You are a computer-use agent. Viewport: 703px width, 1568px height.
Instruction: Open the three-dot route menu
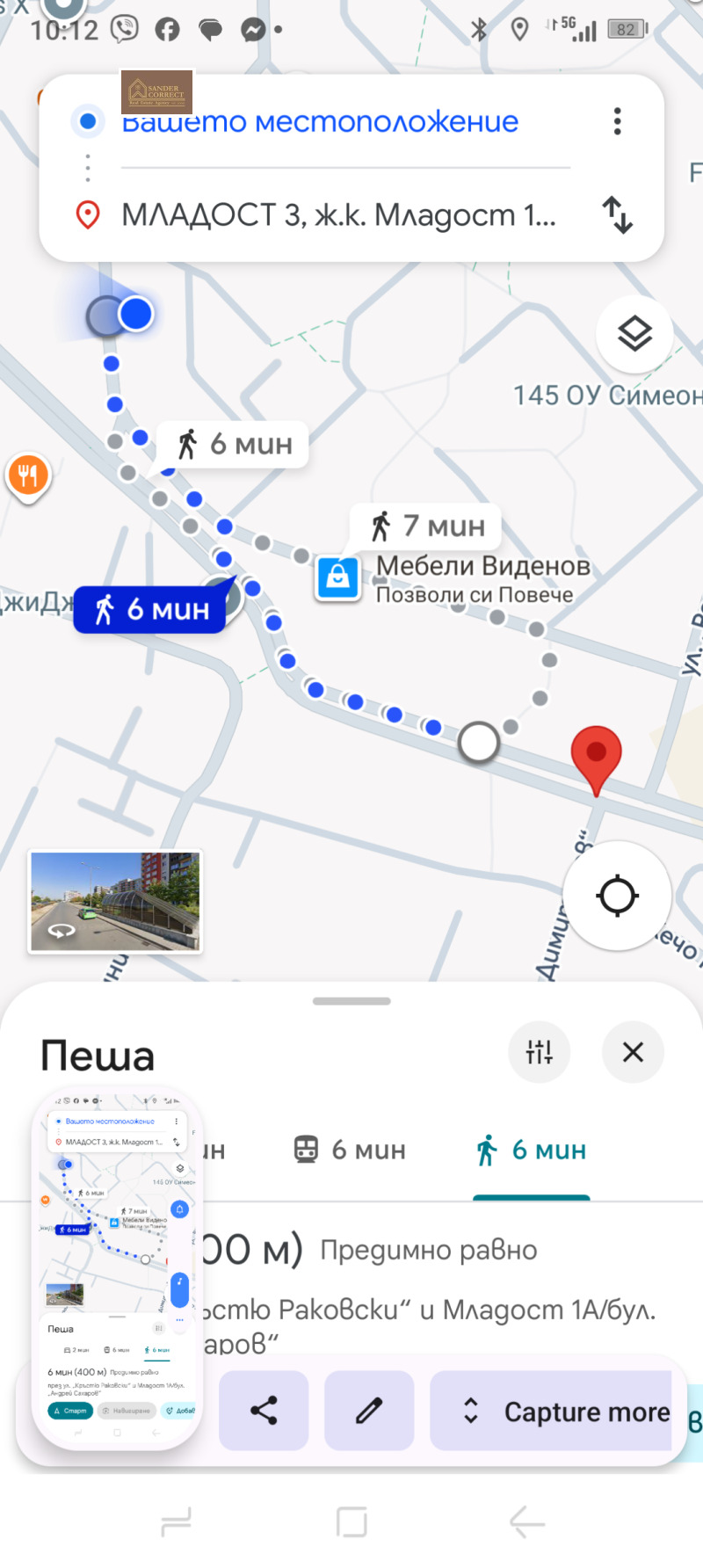coord(617,121)
